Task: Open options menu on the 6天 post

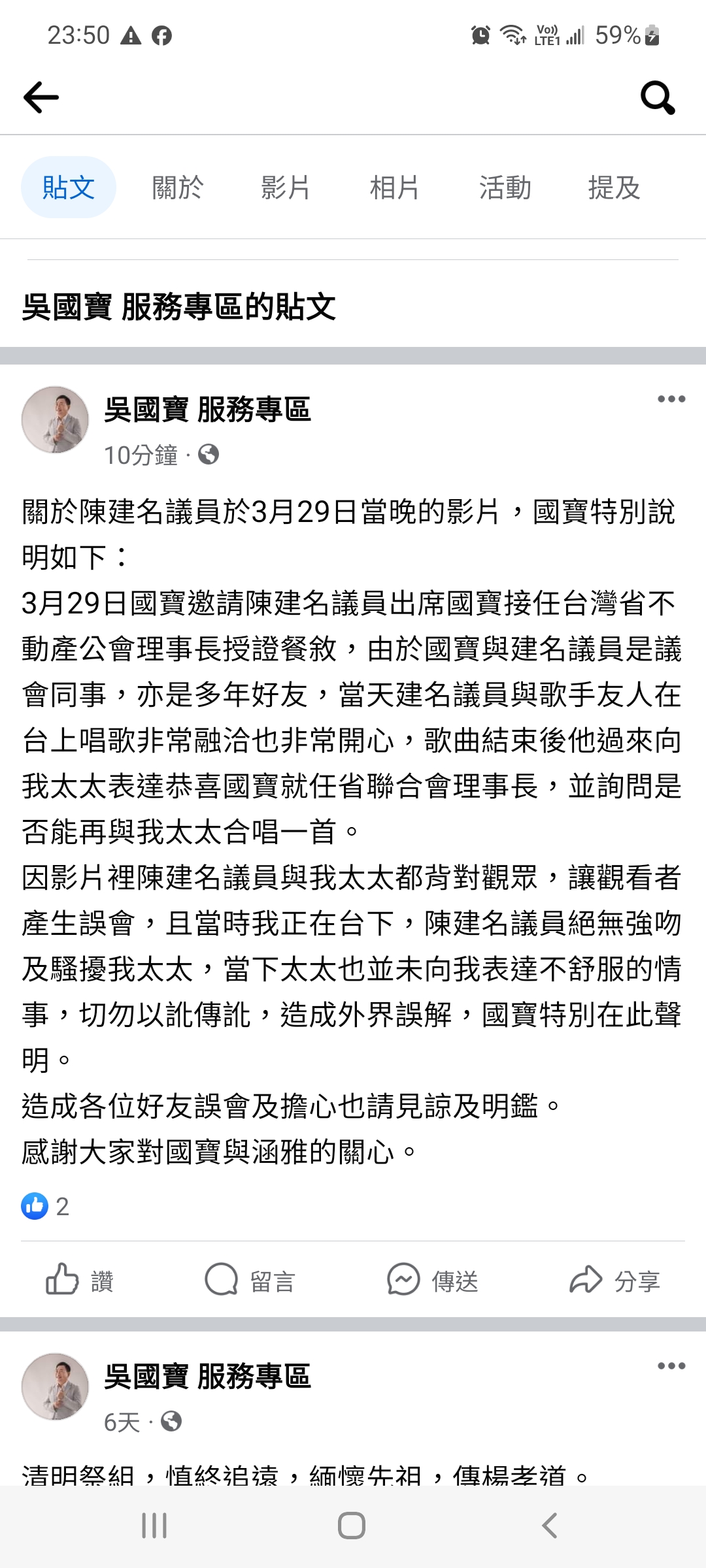Action: coord(671,1366)
